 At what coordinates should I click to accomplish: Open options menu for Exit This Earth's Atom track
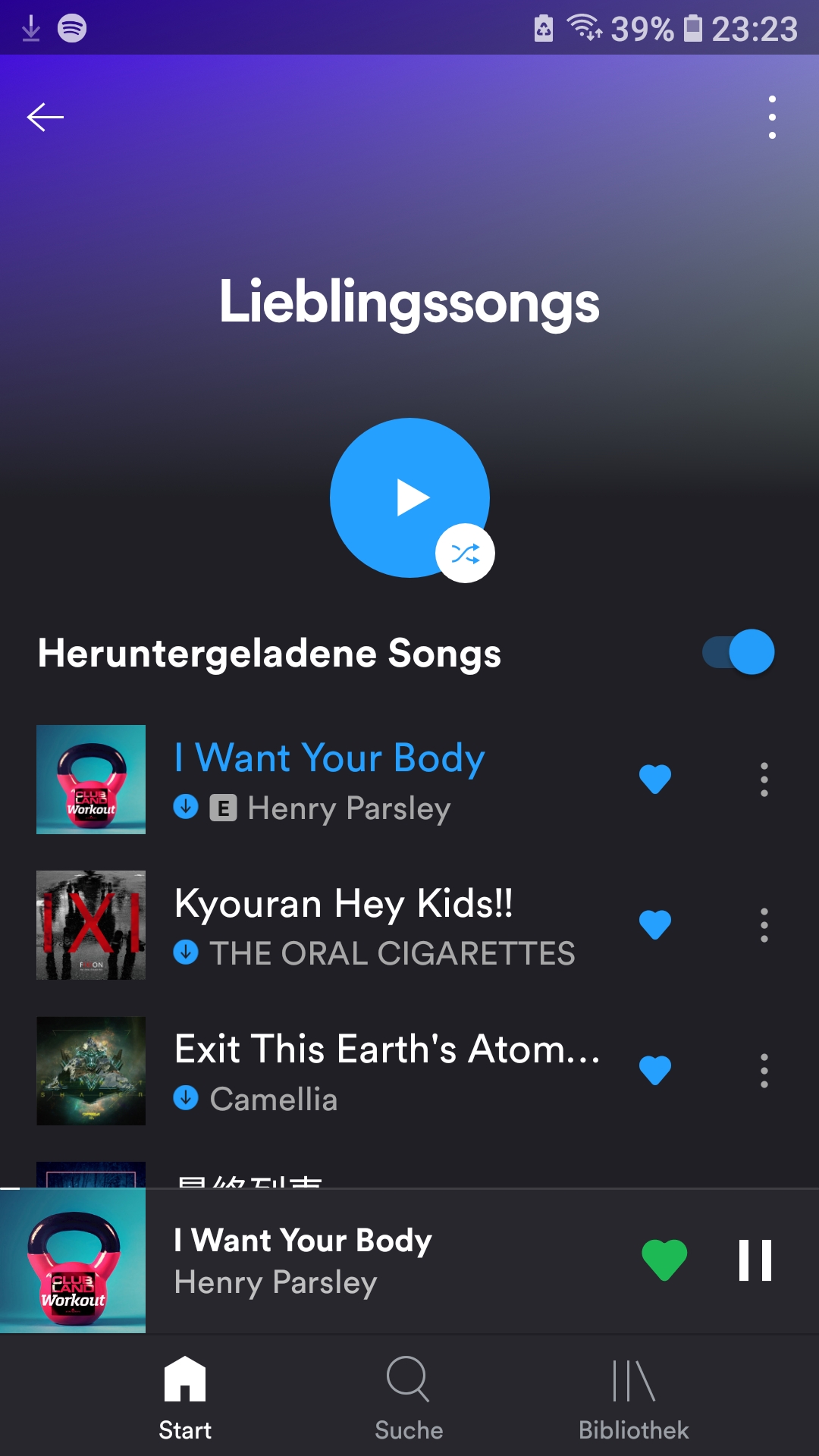[764, 1071]
